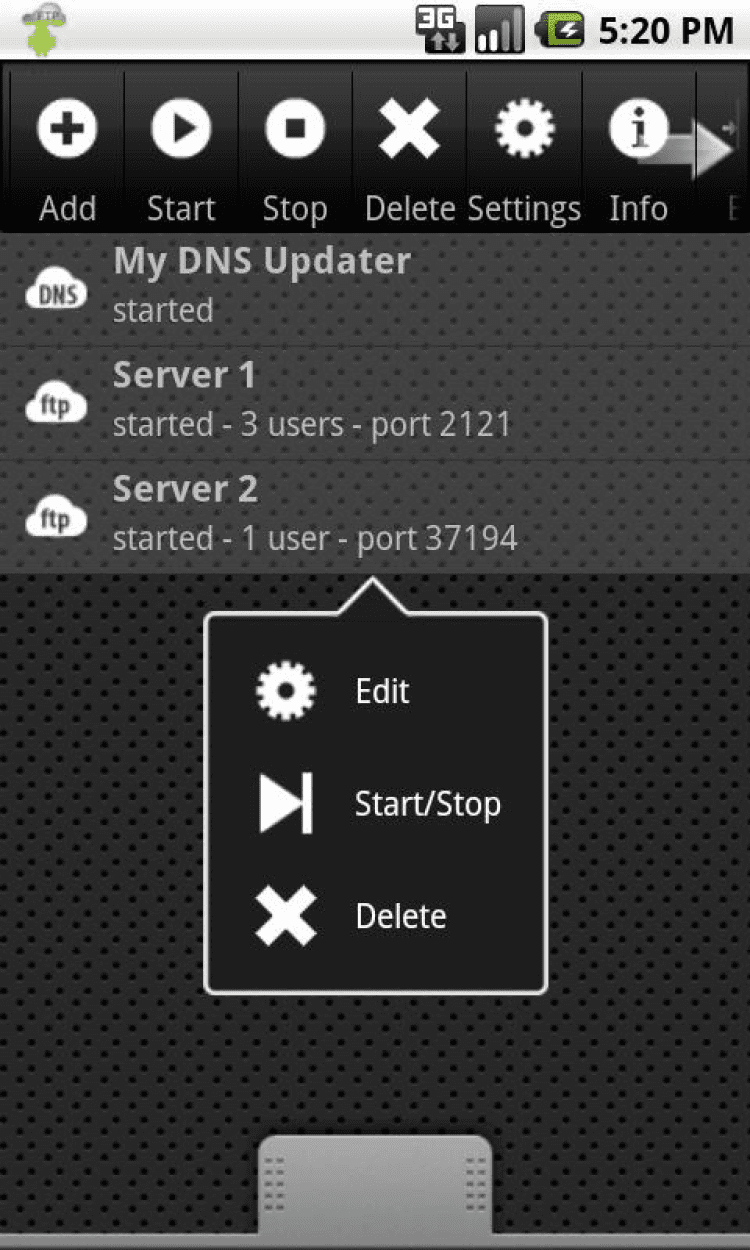Screen dimensions: 750x1250
Task: Select the Server 2 row
Action: click(375, 517)
